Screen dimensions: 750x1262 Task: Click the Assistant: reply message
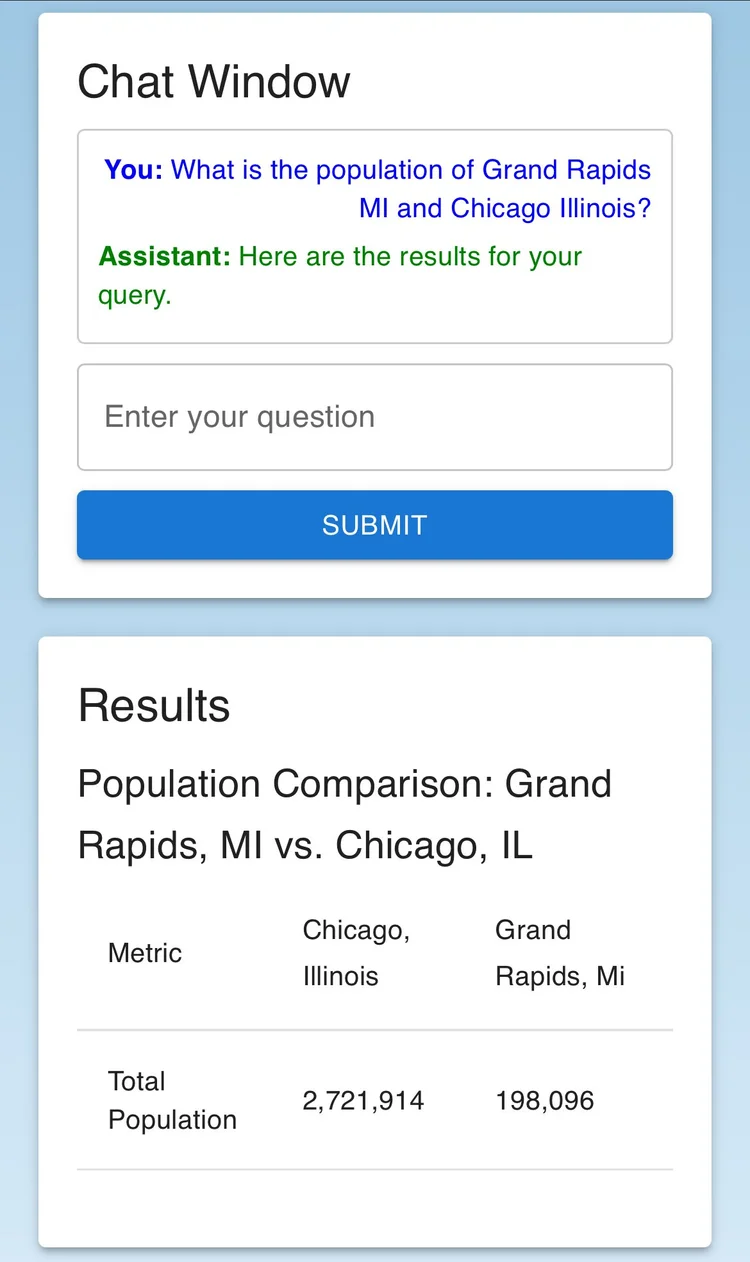pyautogui.click(x=338, y=275)
